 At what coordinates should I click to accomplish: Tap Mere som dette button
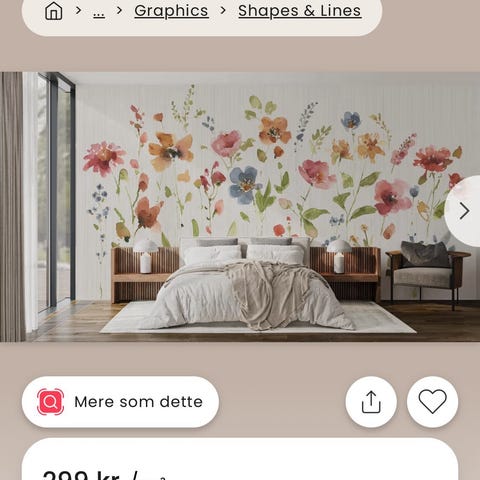pos(120,402)
